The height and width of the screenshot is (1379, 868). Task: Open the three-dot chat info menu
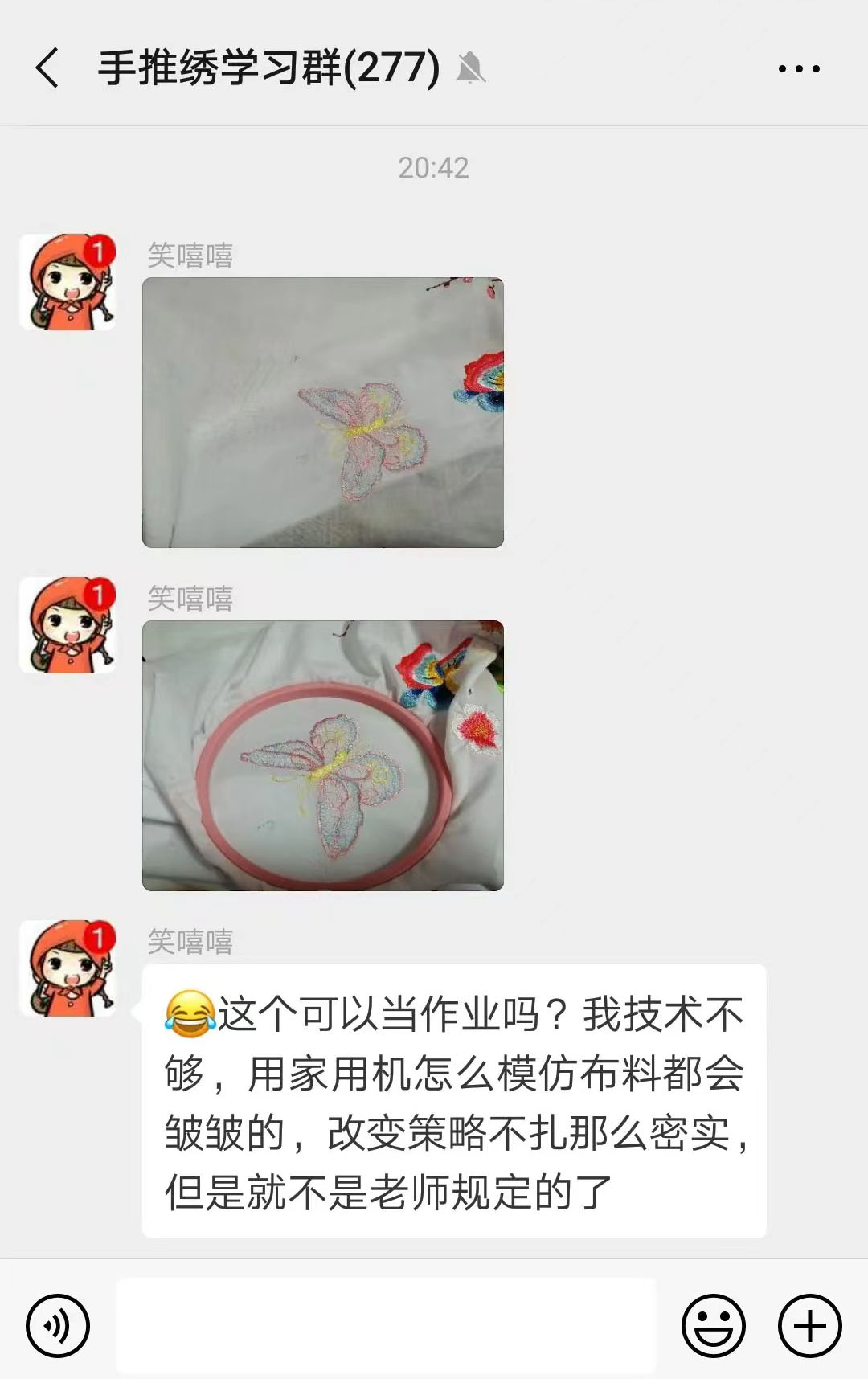click(x=799, y=69)
